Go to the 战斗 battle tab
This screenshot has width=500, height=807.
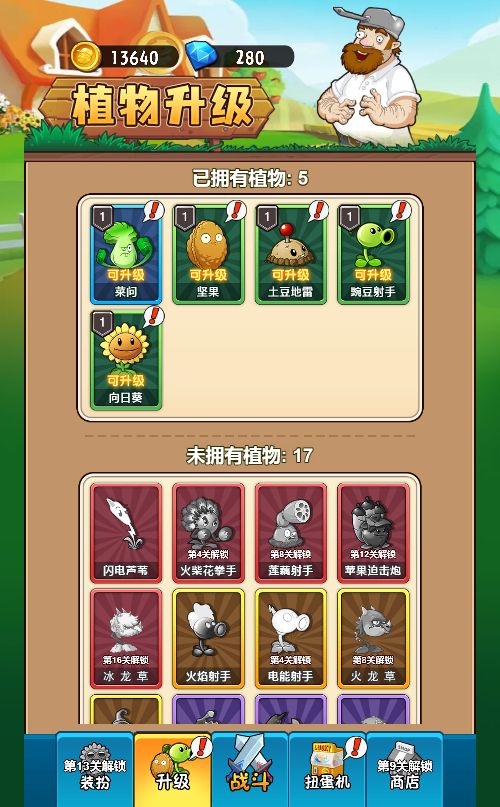(250, 770)
